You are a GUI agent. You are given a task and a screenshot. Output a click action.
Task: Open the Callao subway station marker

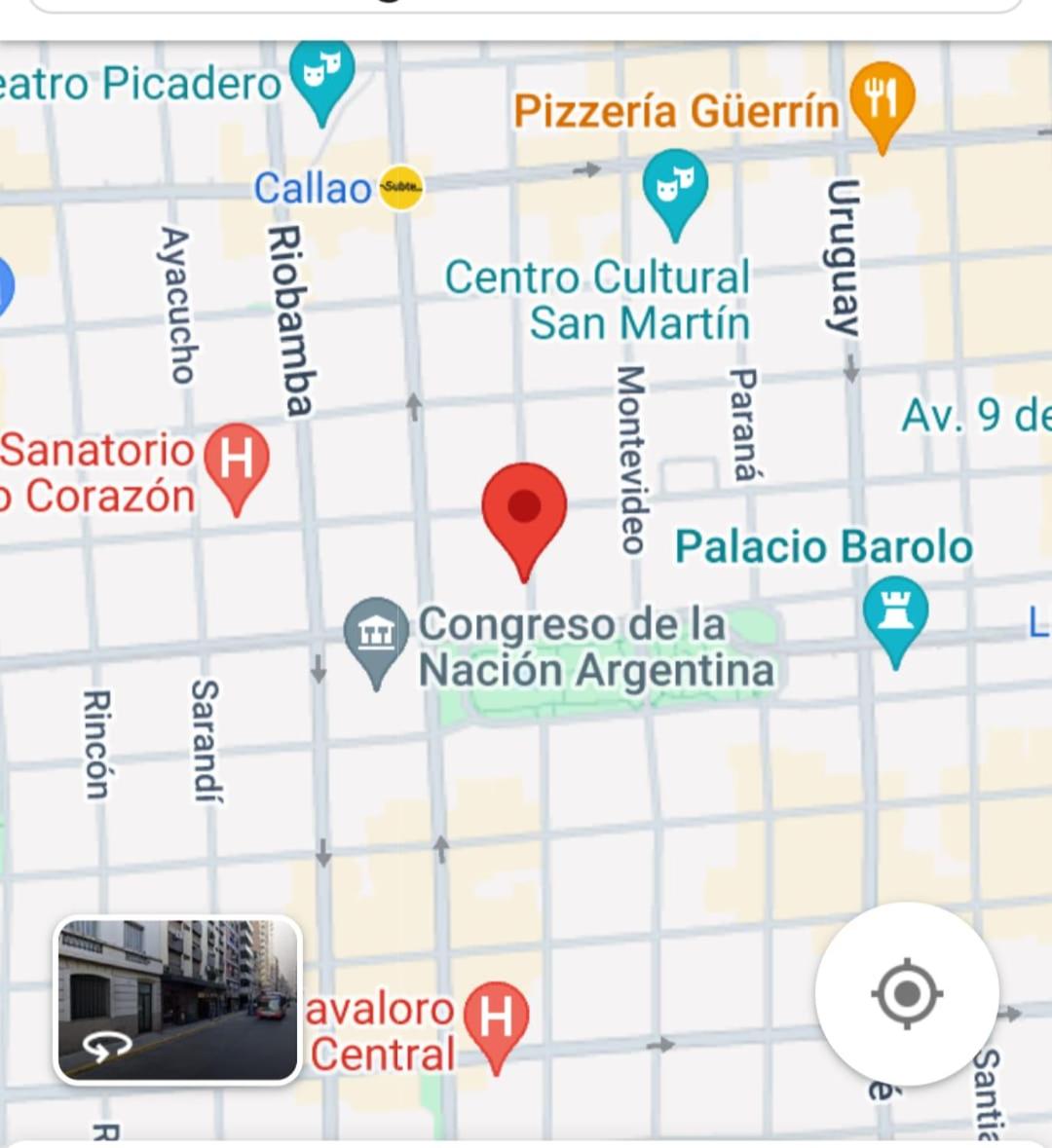pyautogui.click(x=400, y=187)
